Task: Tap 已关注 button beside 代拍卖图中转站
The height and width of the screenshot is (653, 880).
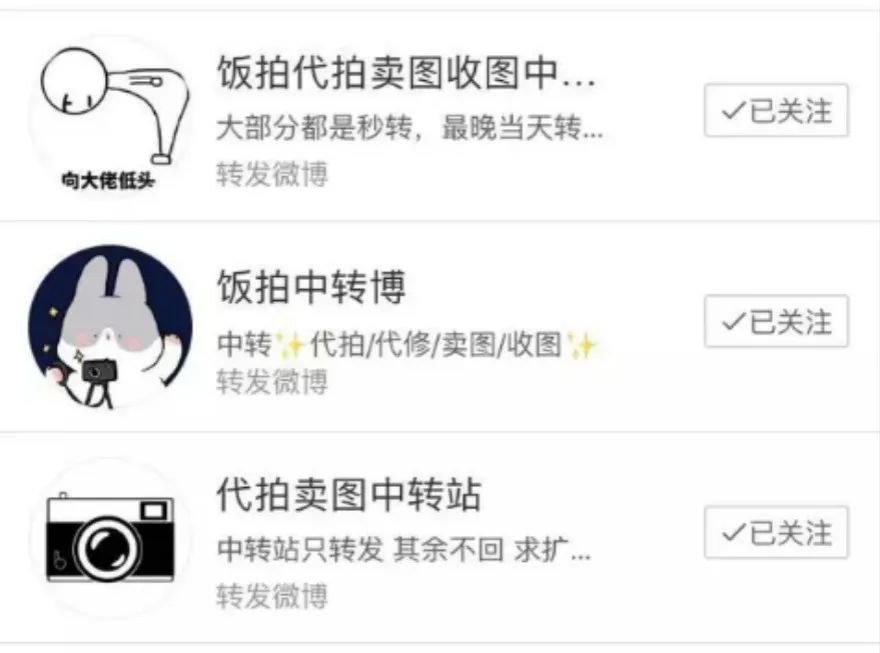Action: click(776, 532)
